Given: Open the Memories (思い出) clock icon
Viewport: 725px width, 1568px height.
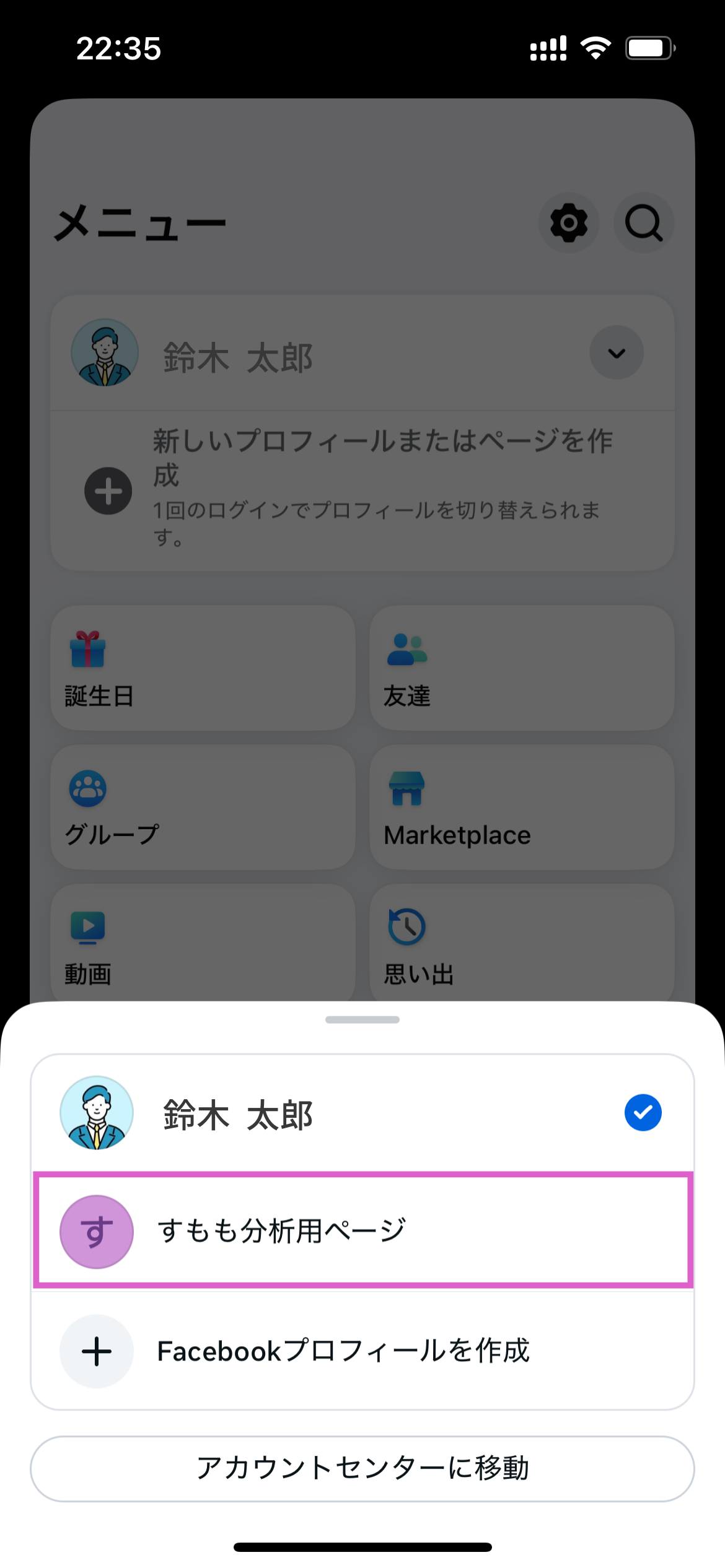Looking at the screenshot, I should (406, 928).
